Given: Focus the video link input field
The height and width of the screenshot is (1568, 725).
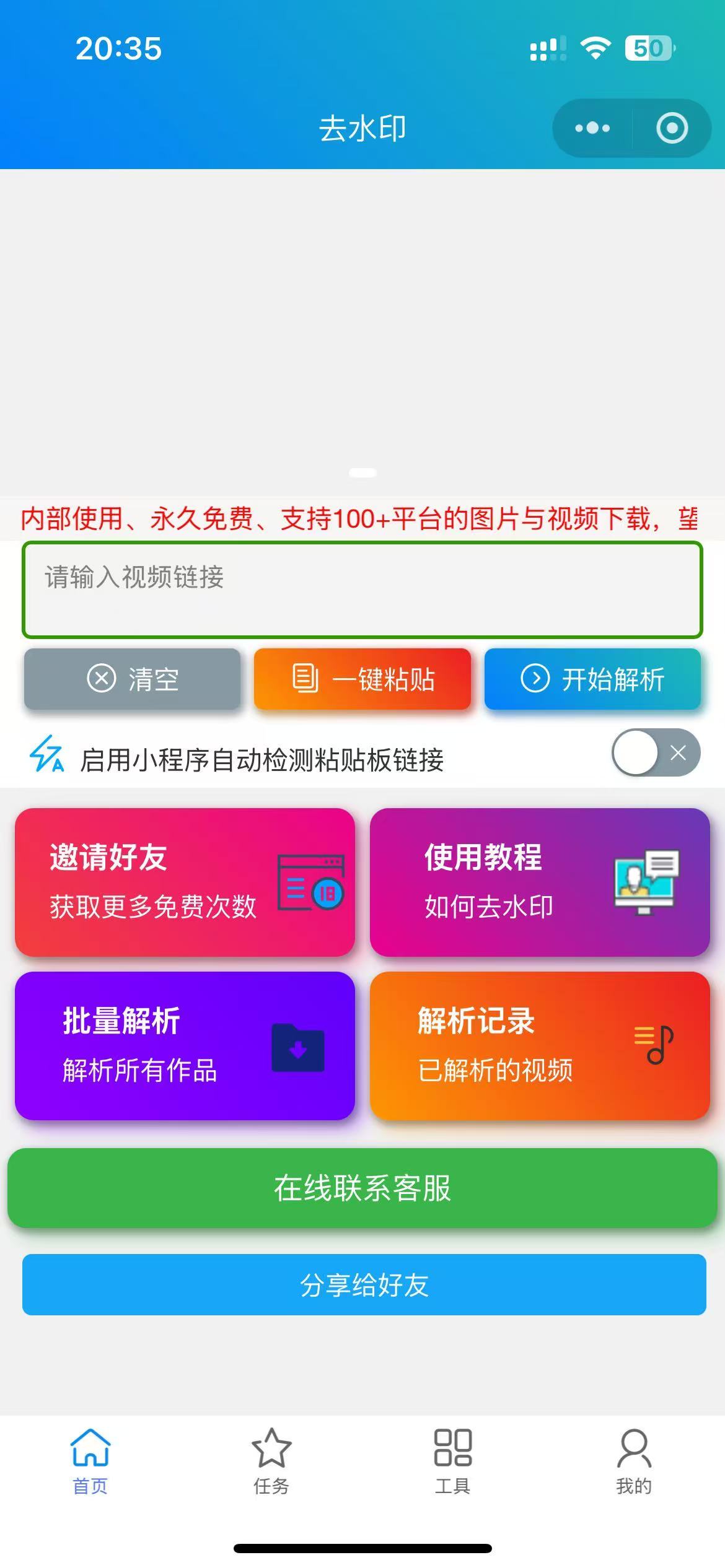Looking at the screenshot, I should point(362,590).
